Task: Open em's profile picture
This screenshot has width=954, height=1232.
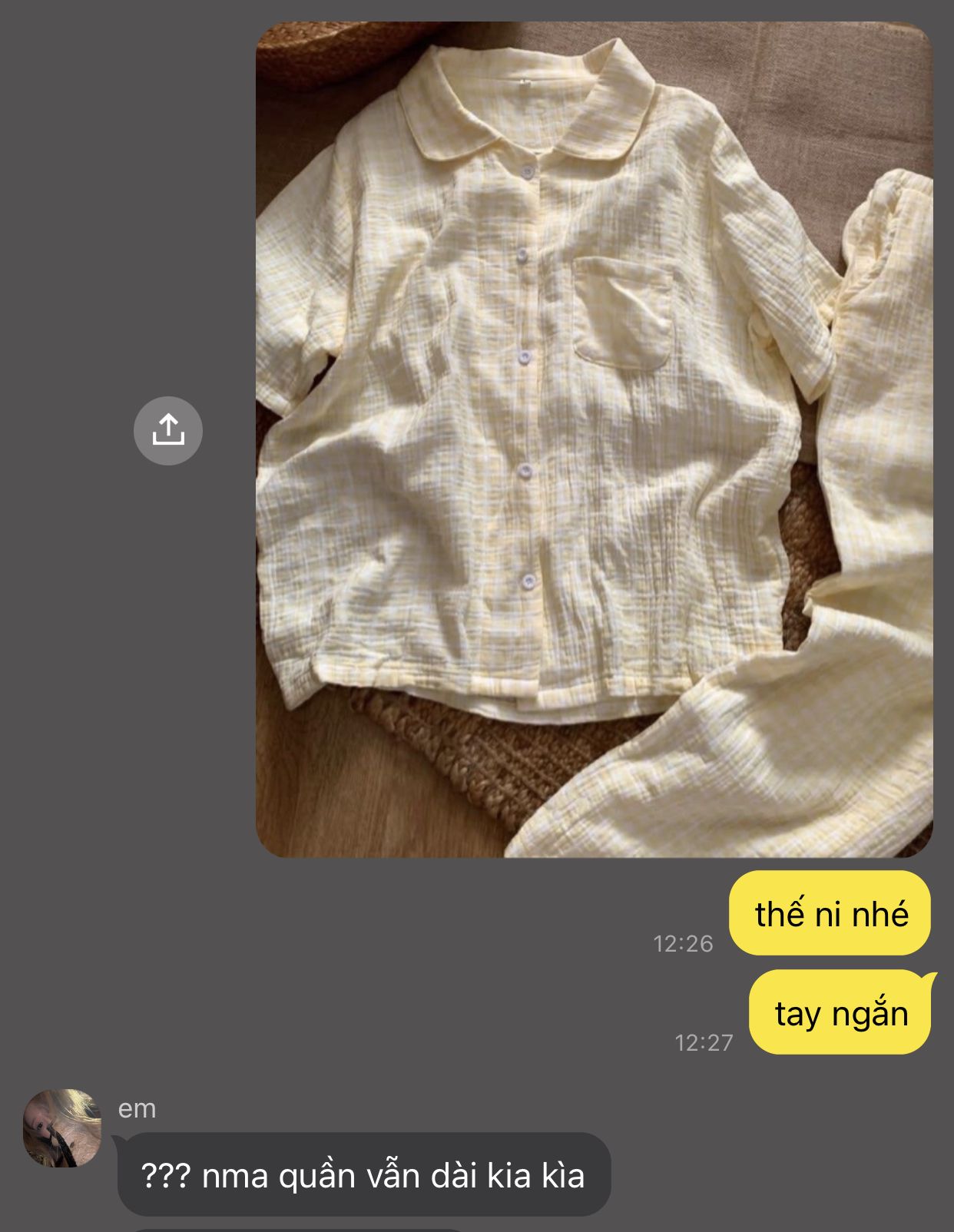Action: (x=62, y=1128)
